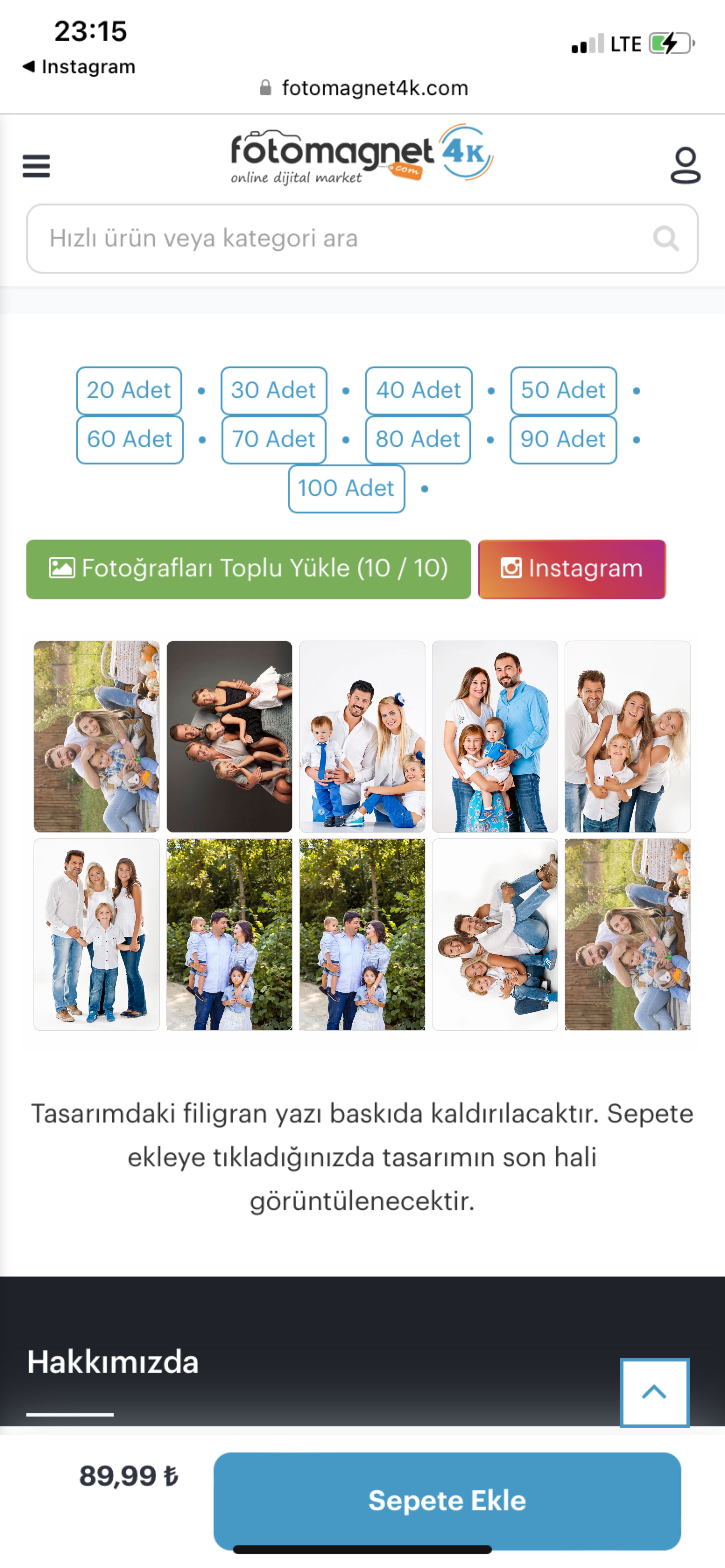
Task: Select the 30 Adet option
Action: pyautogui.click(x=273, y=390)
